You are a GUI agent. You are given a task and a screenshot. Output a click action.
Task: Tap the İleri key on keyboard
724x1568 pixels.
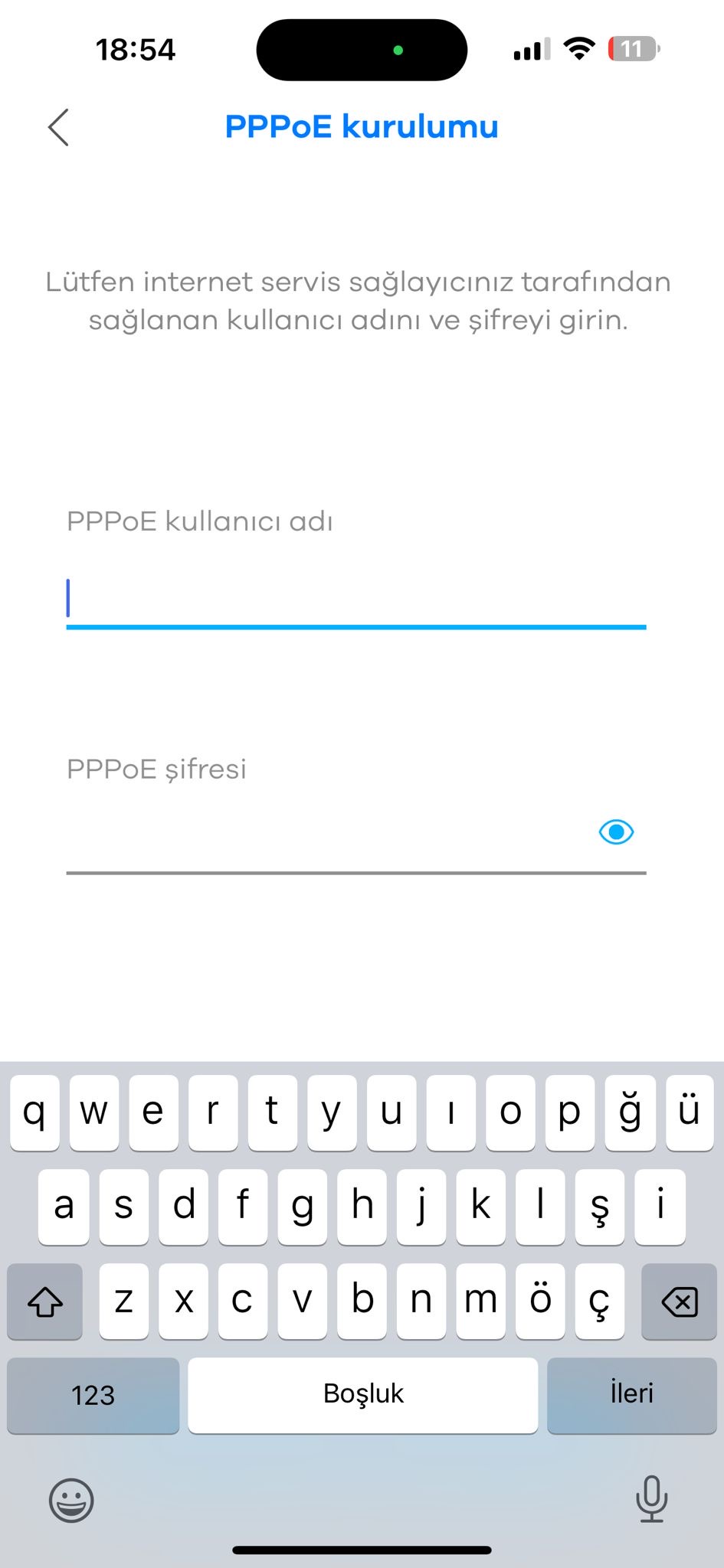[x=631, y=1395]
